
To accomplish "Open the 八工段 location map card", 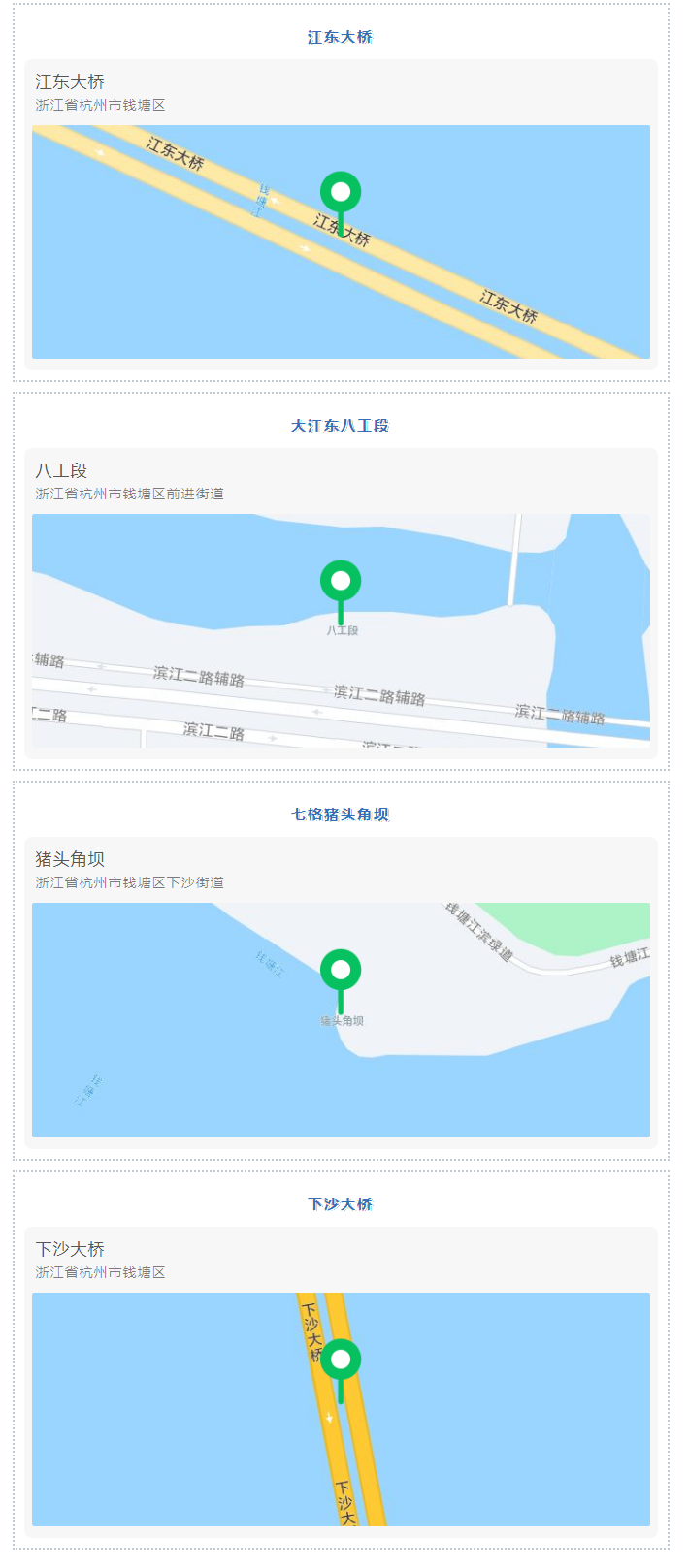I will pyautogui.click(x=341, y=603).
